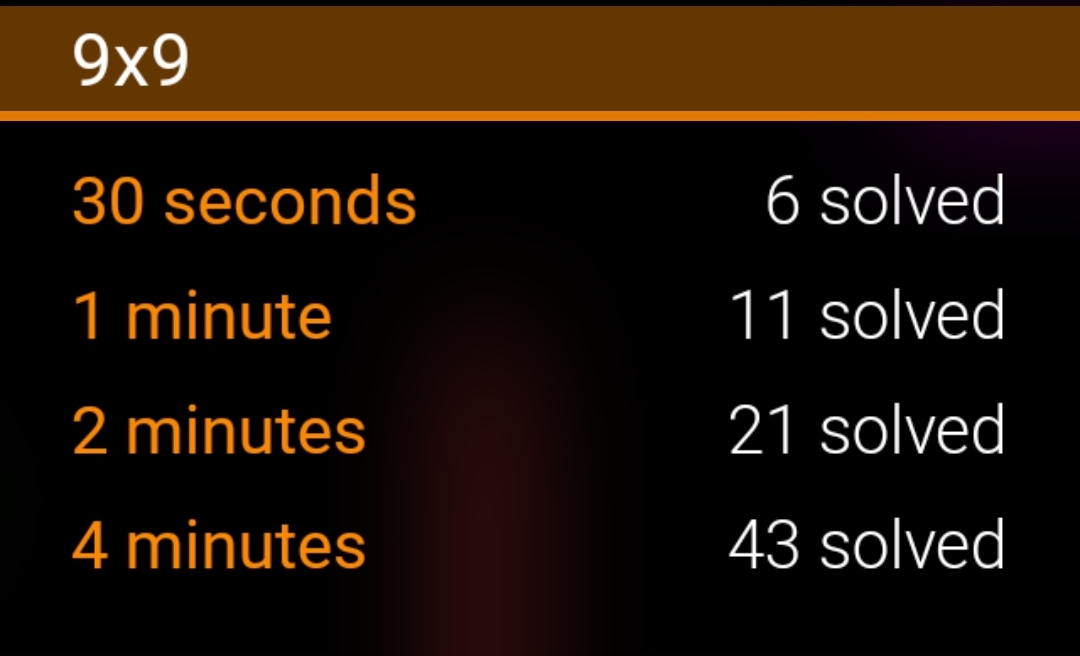Open the 4 minutes challenge
The image size is (1080, 656).
[x=219, y=546]
